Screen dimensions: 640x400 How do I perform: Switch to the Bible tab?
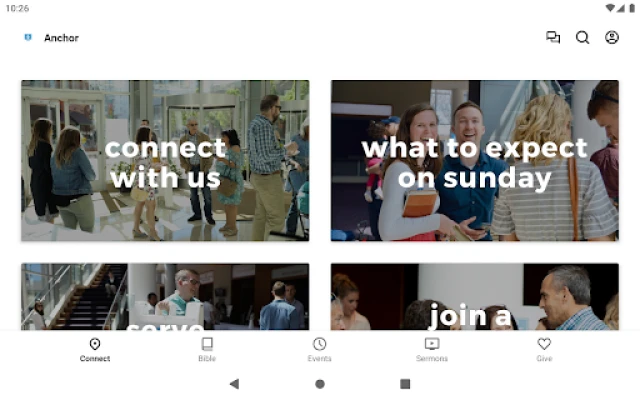coord(207,349)
